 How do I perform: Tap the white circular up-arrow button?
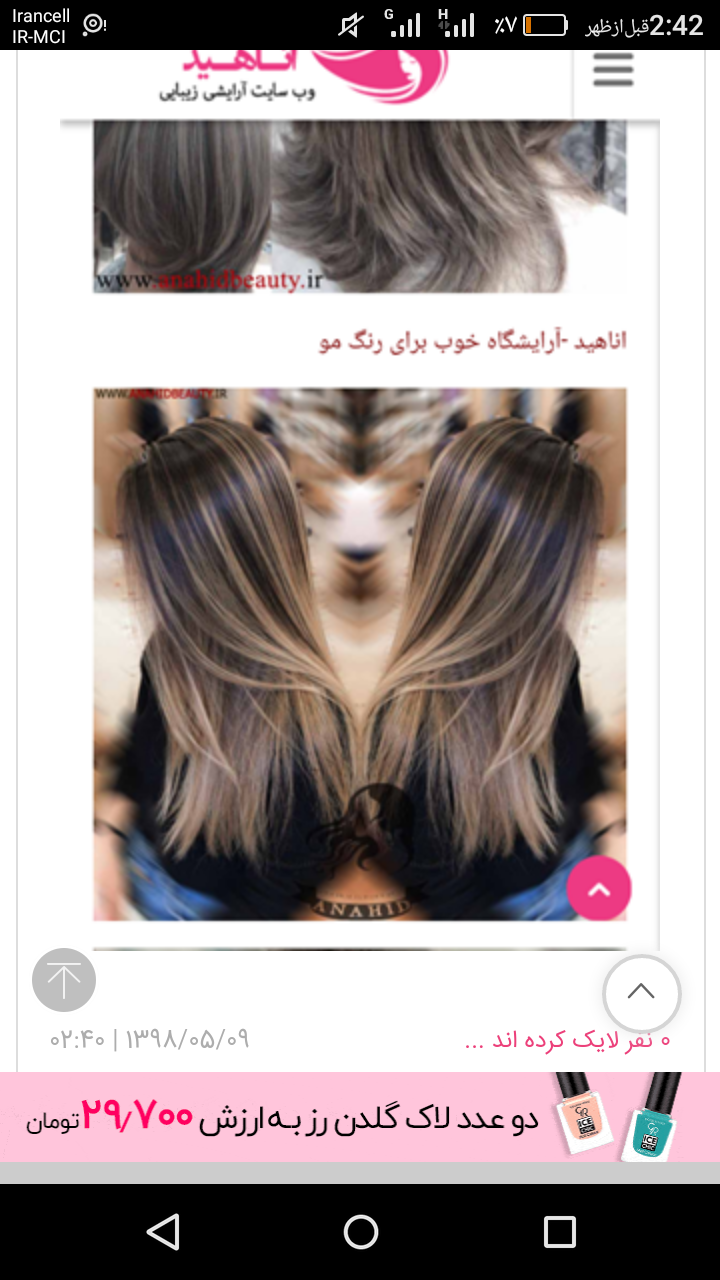click(x=641, y=993)
